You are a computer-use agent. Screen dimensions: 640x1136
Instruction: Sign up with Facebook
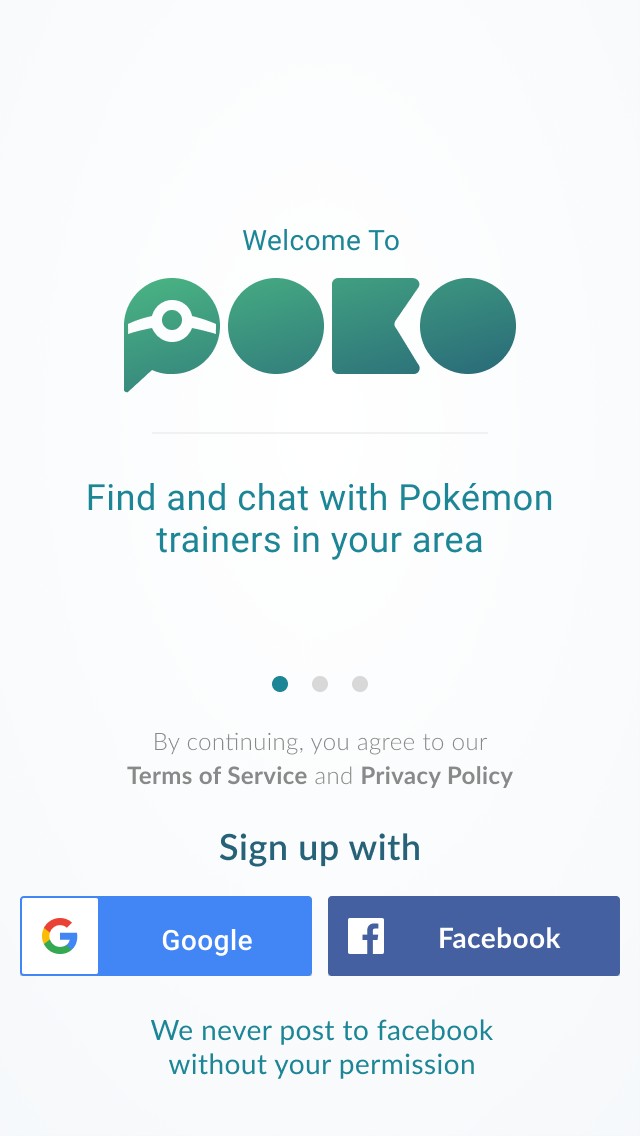coord(473,937)
